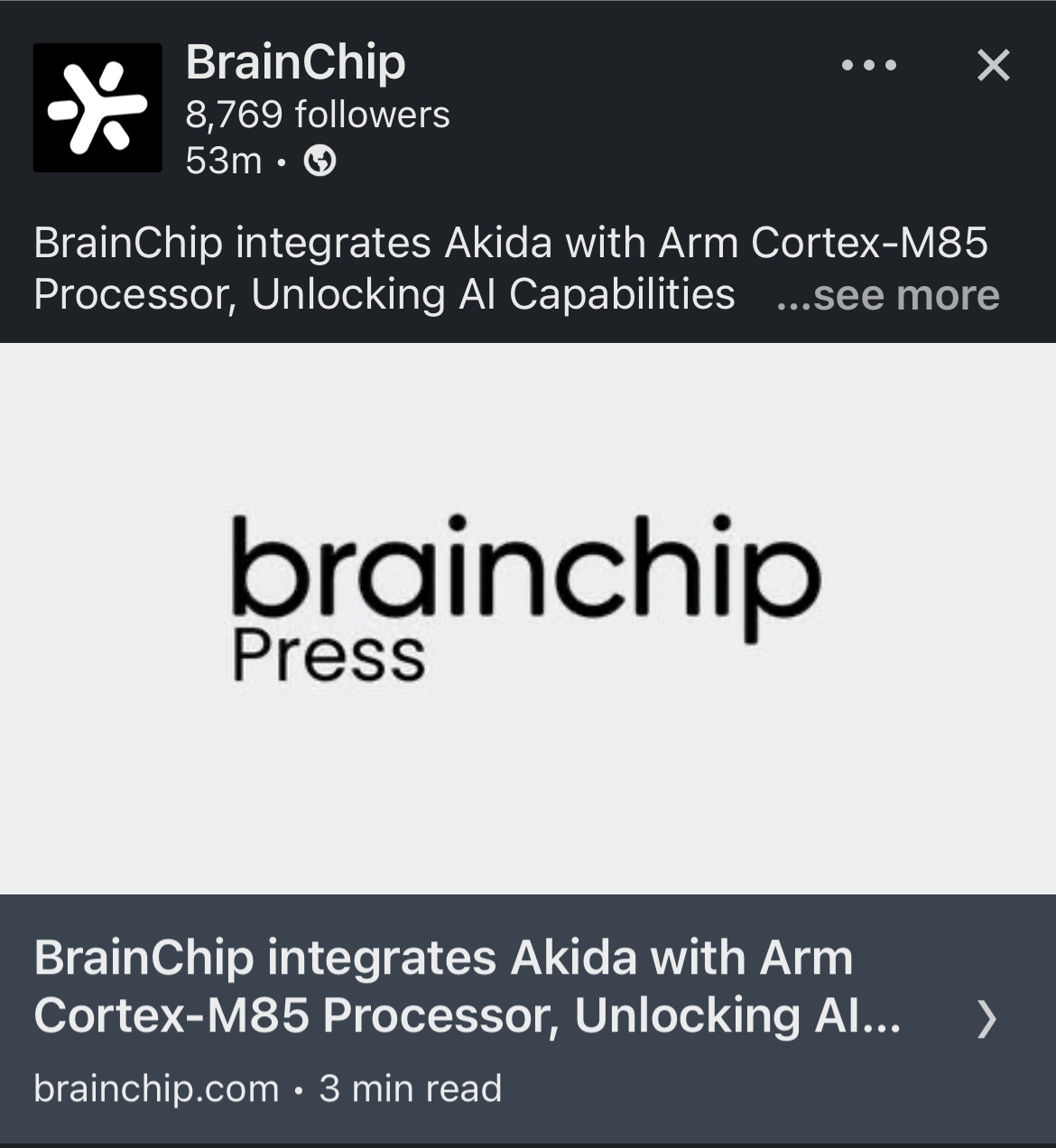Expand post text via see more

(x=888, y=295)
